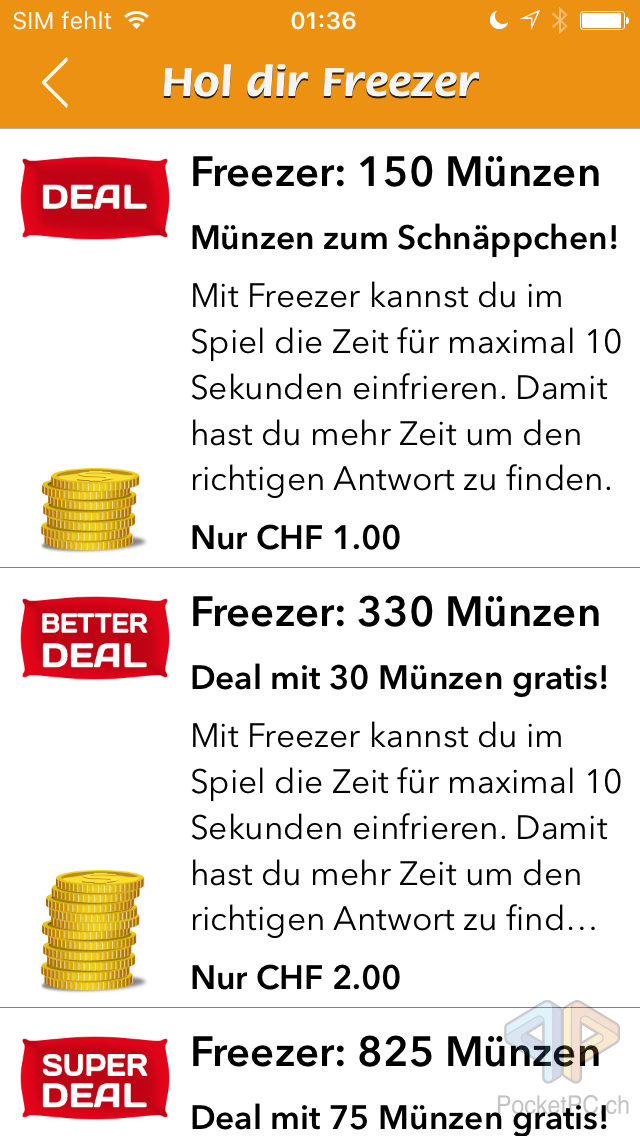Open the Freezer: 825 Münzen super deal
Image resolution: width=640 pixels, height=1136 pixels.
pyautogui.click(x=320, y=1072)
